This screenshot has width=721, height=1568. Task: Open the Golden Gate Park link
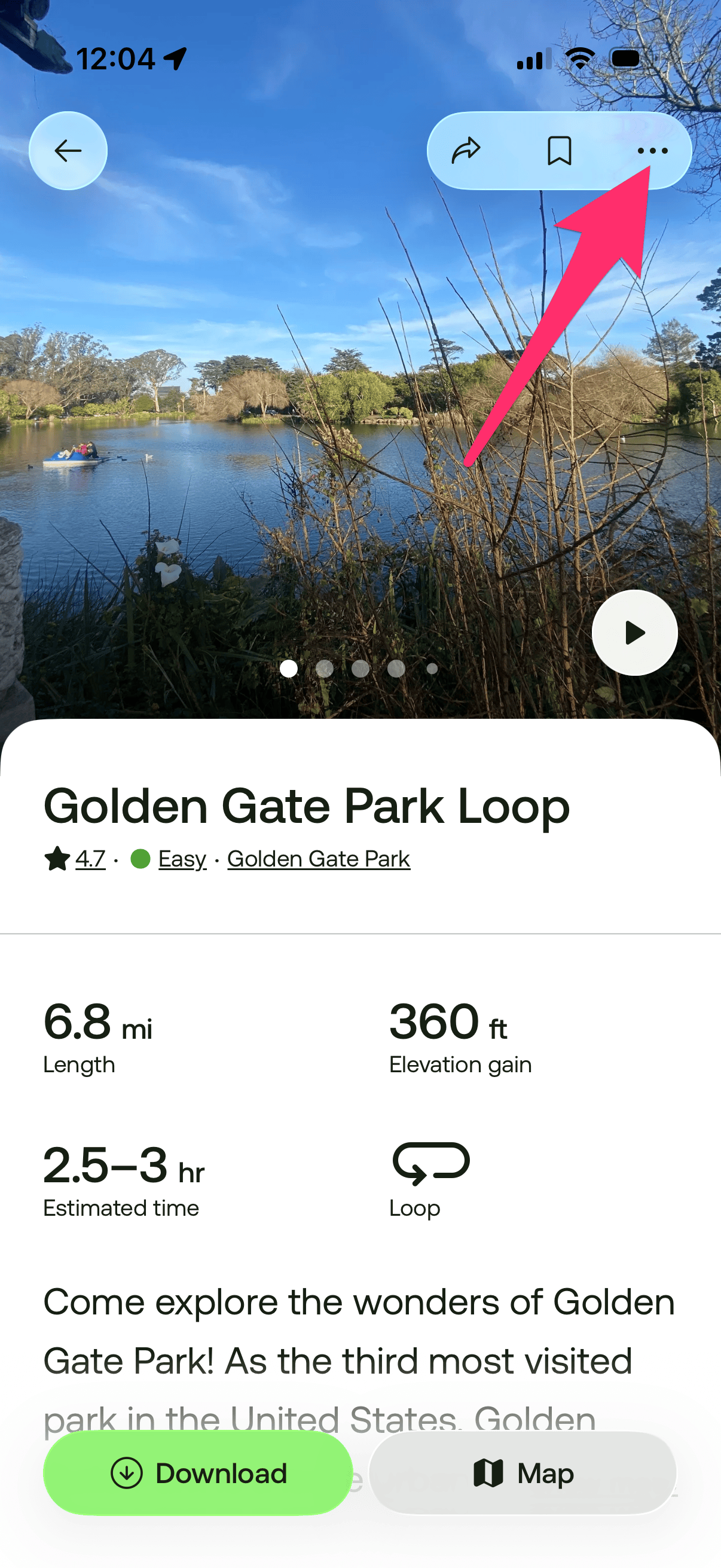[318, 859]
